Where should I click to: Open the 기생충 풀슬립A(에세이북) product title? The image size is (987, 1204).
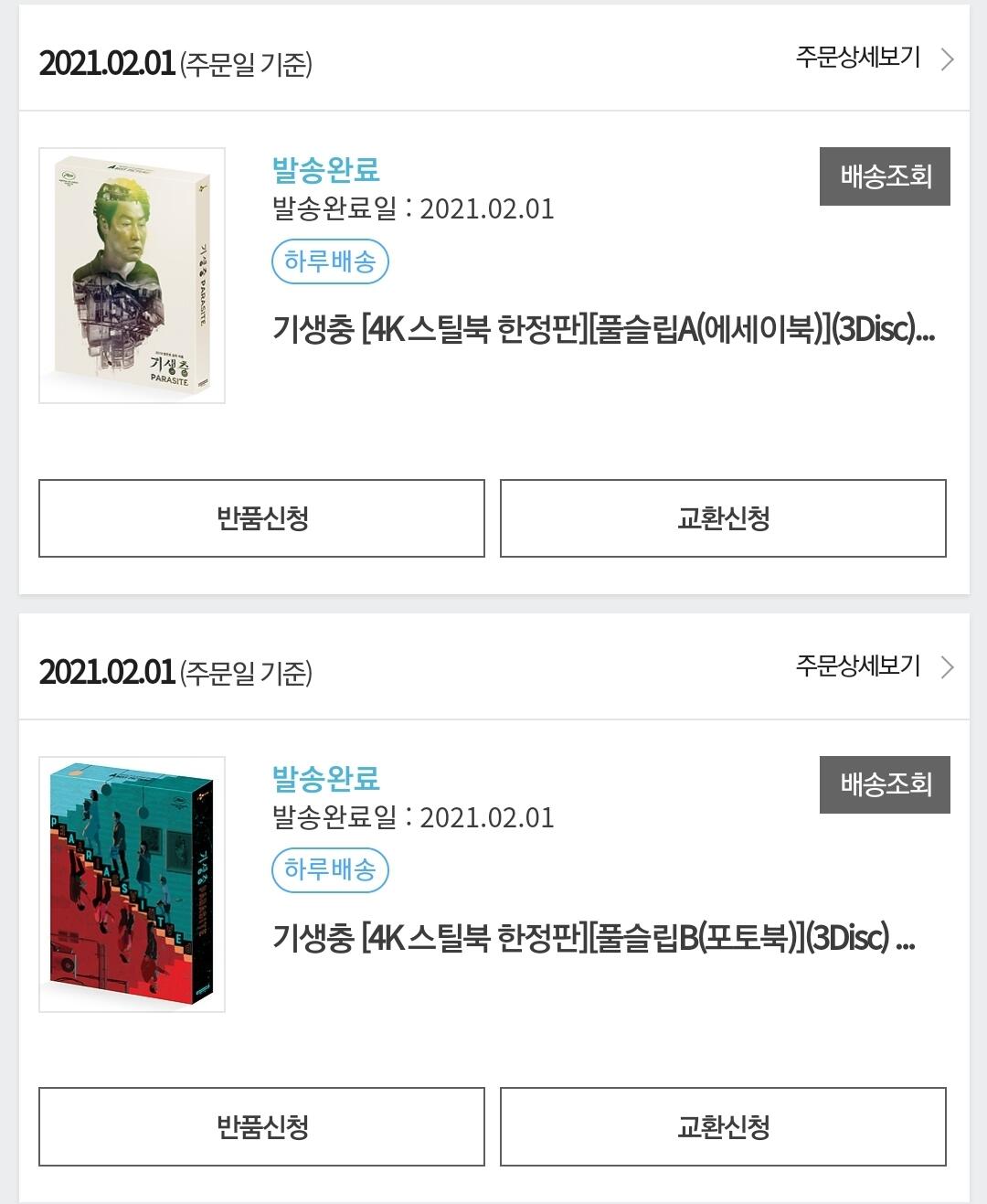click(603, 329)
